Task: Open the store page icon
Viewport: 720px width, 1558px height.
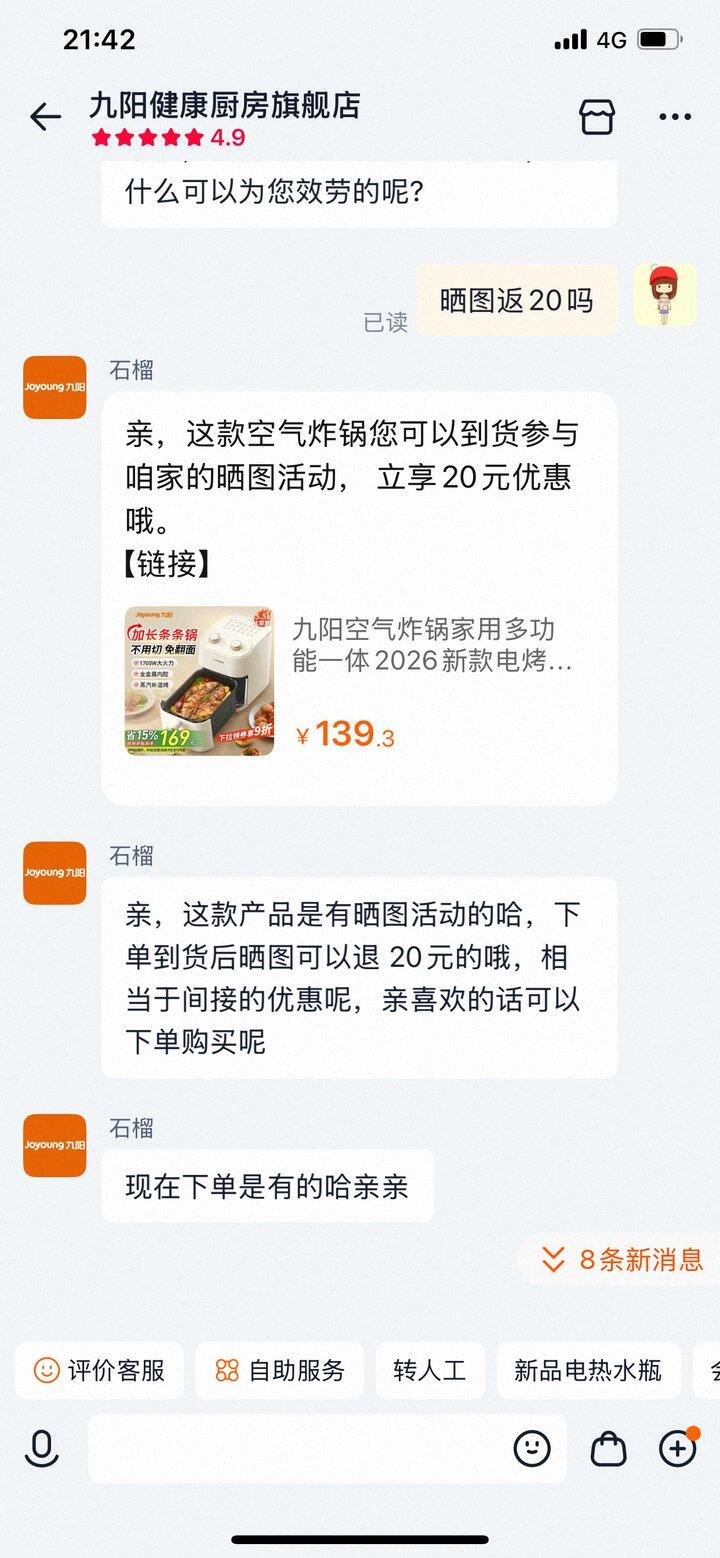Action: 597,118
